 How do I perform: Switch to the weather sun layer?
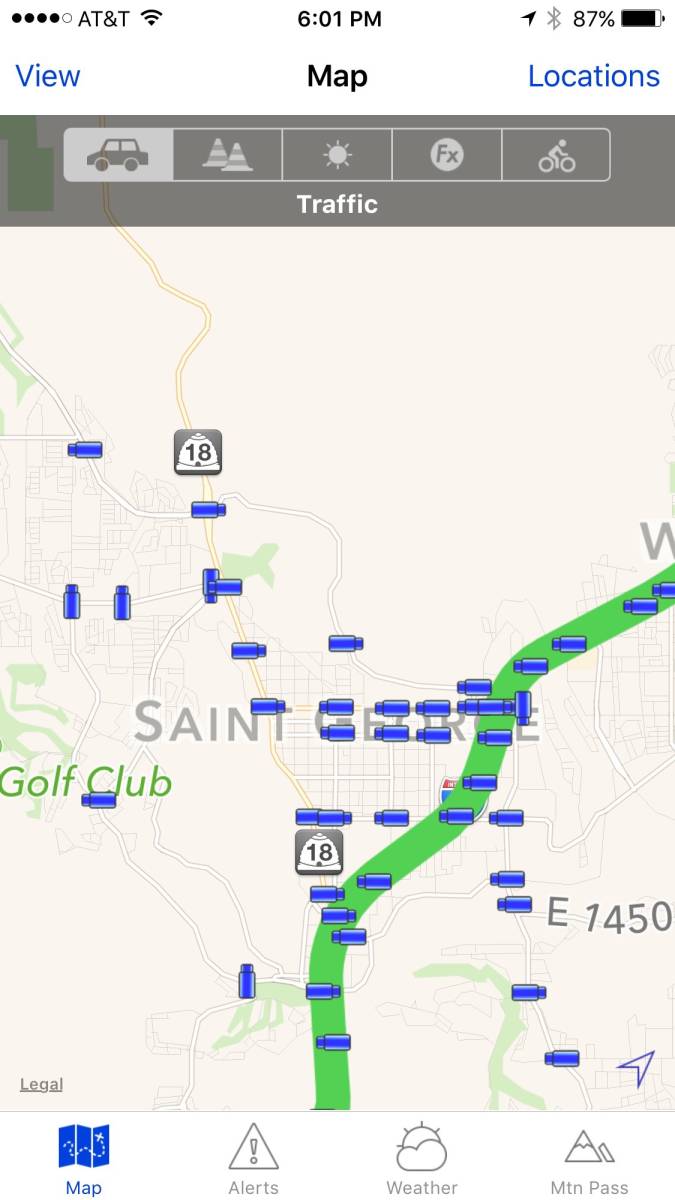(x=337, y=155)
